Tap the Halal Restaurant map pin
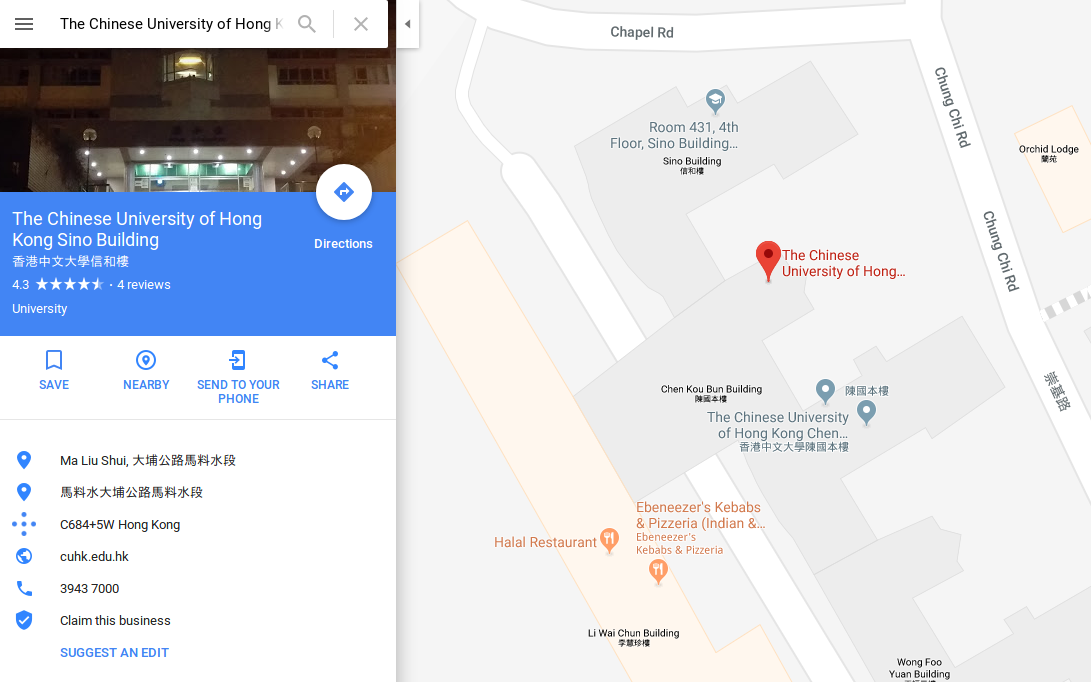The width and height of the screenshot is (1091, 682). tap(609, 541)
